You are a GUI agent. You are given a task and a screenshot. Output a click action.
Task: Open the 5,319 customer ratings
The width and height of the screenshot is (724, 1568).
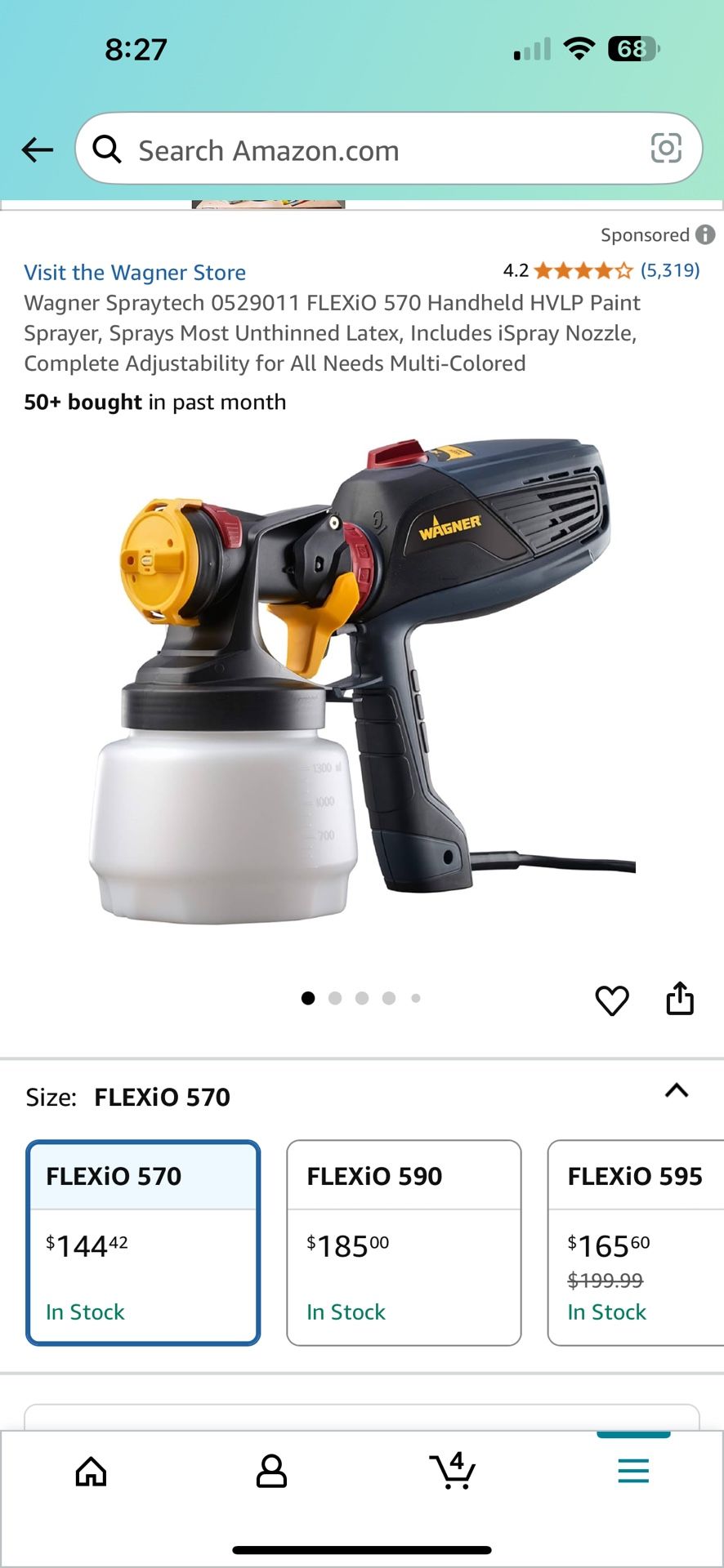coord(669,270)
